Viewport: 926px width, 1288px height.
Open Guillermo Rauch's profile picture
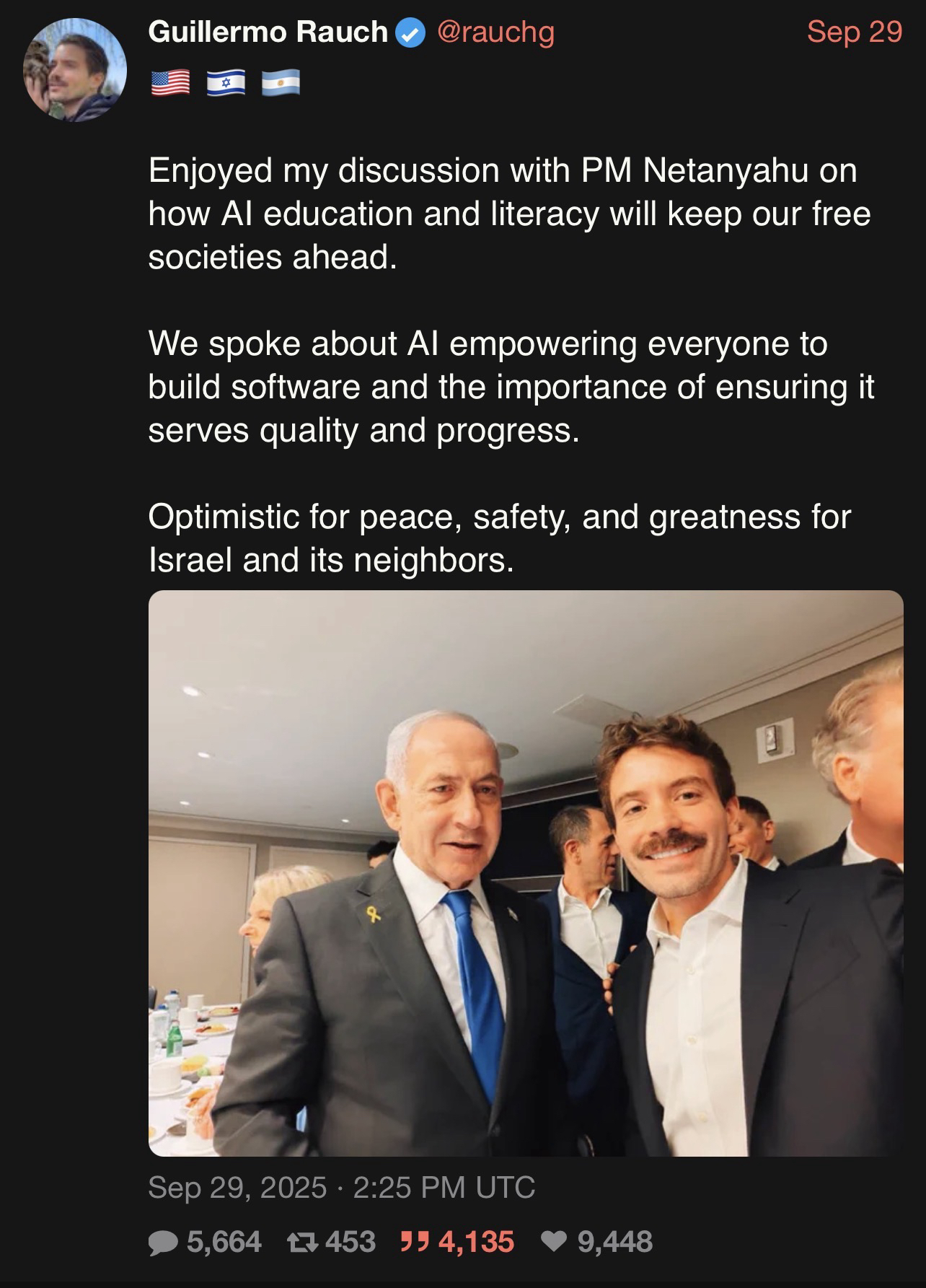point(75,70)
